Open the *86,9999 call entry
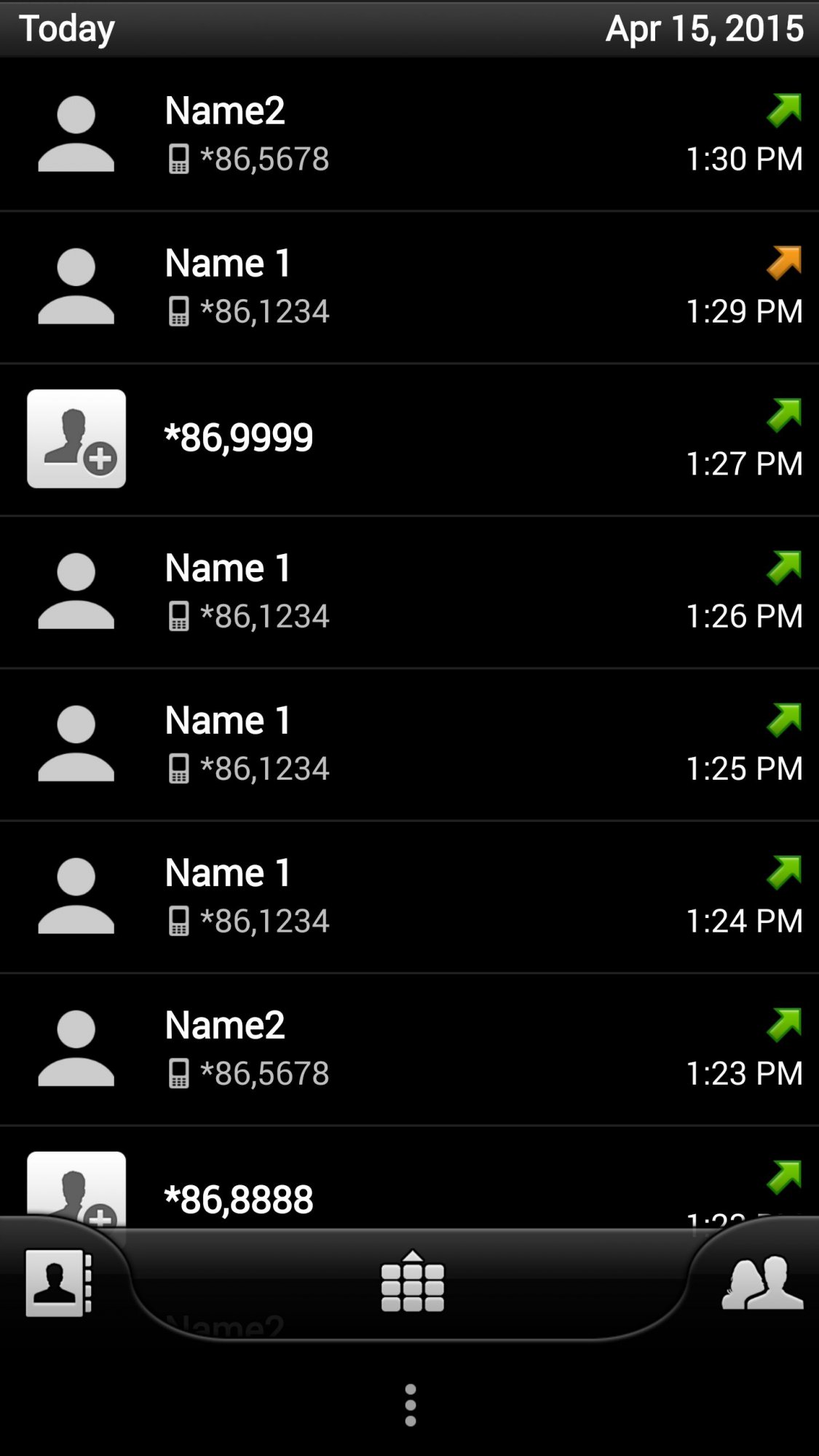 point(437,438)
